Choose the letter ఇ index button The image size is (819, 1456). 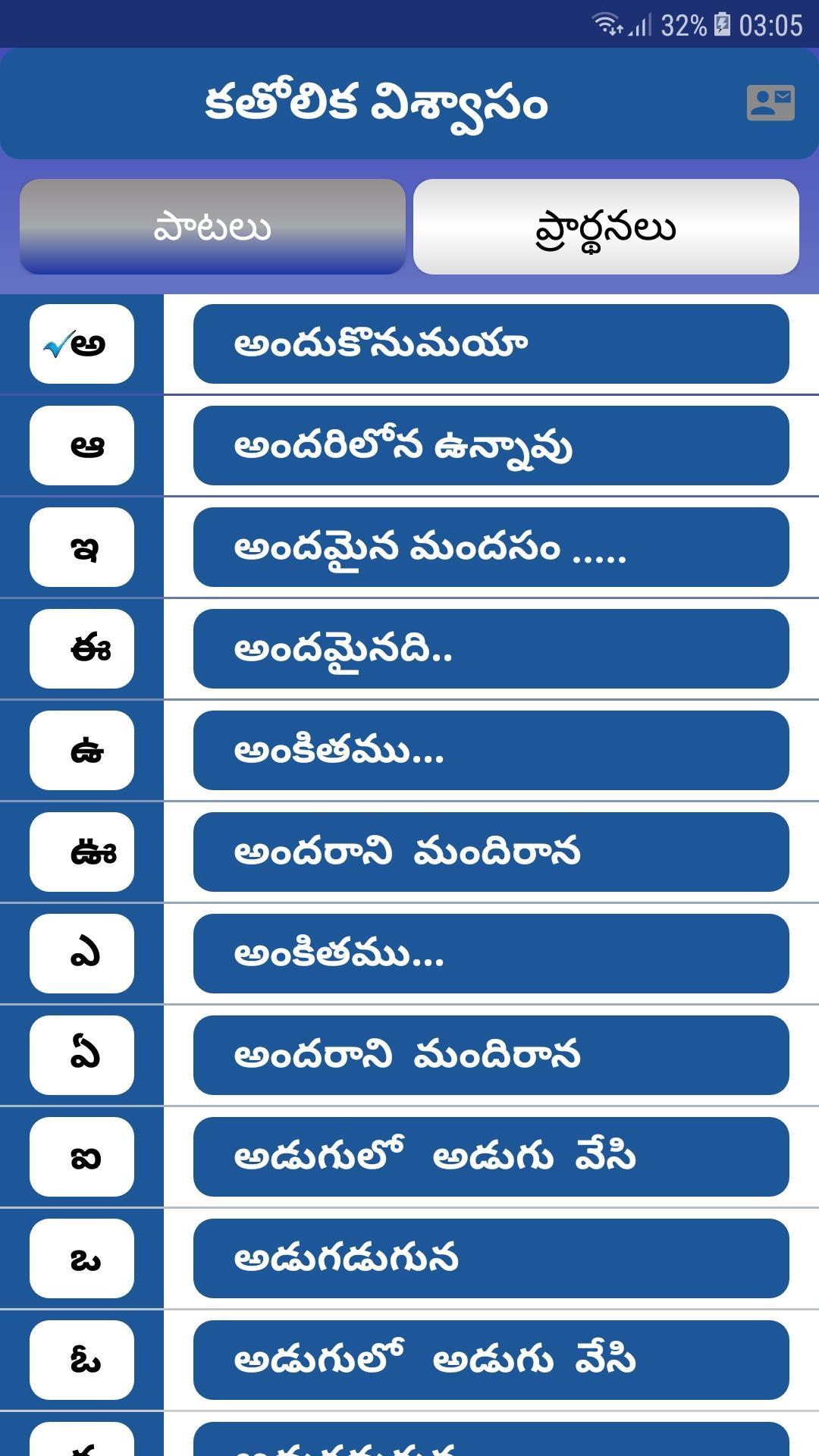click(82, 548)
